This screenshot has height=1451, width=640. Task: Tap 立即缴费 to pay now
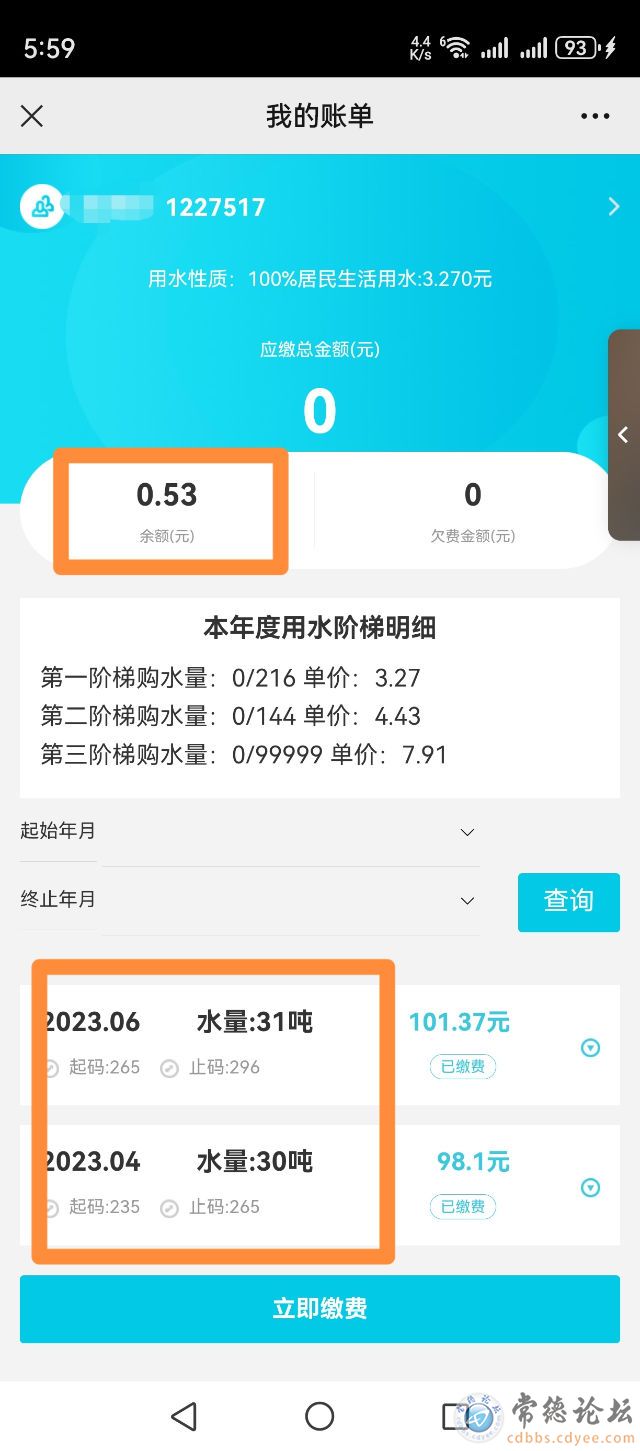[x=320, y=1308]
